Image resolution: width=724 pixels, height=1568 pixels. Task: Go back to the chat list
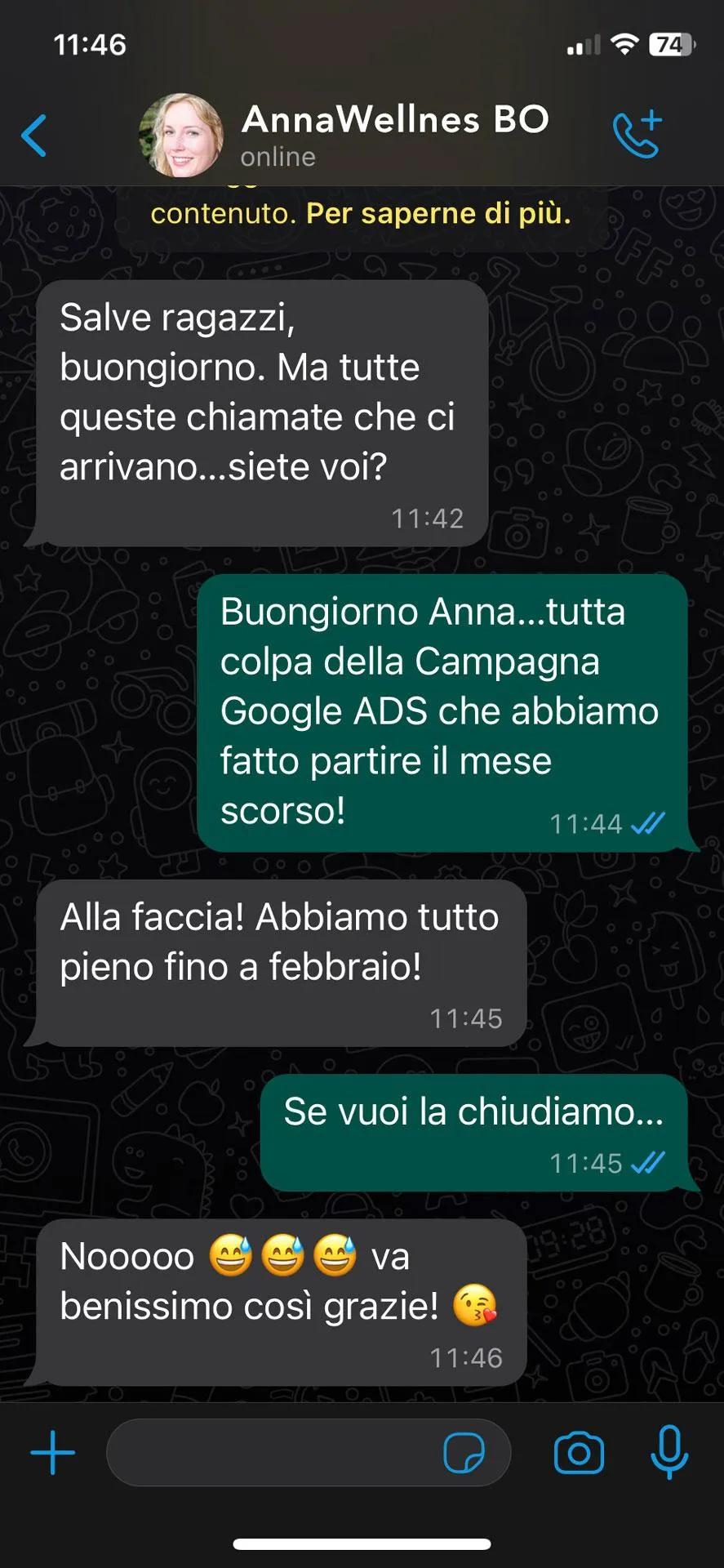[34, 136]
